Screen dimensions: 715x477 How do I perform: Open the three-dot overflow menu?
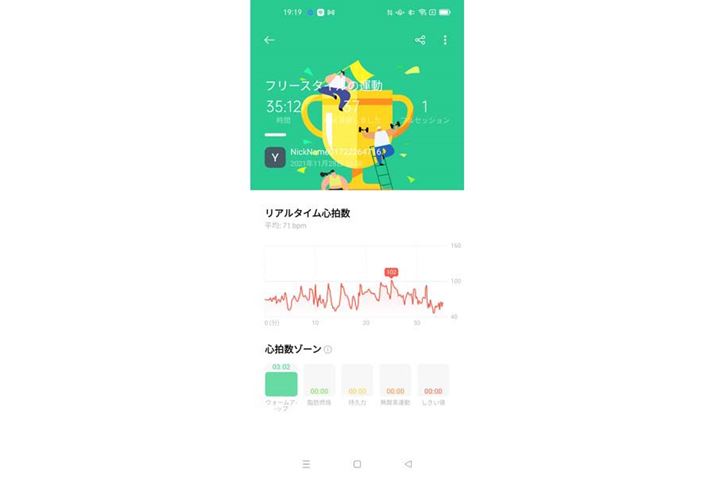click(445, 40)
